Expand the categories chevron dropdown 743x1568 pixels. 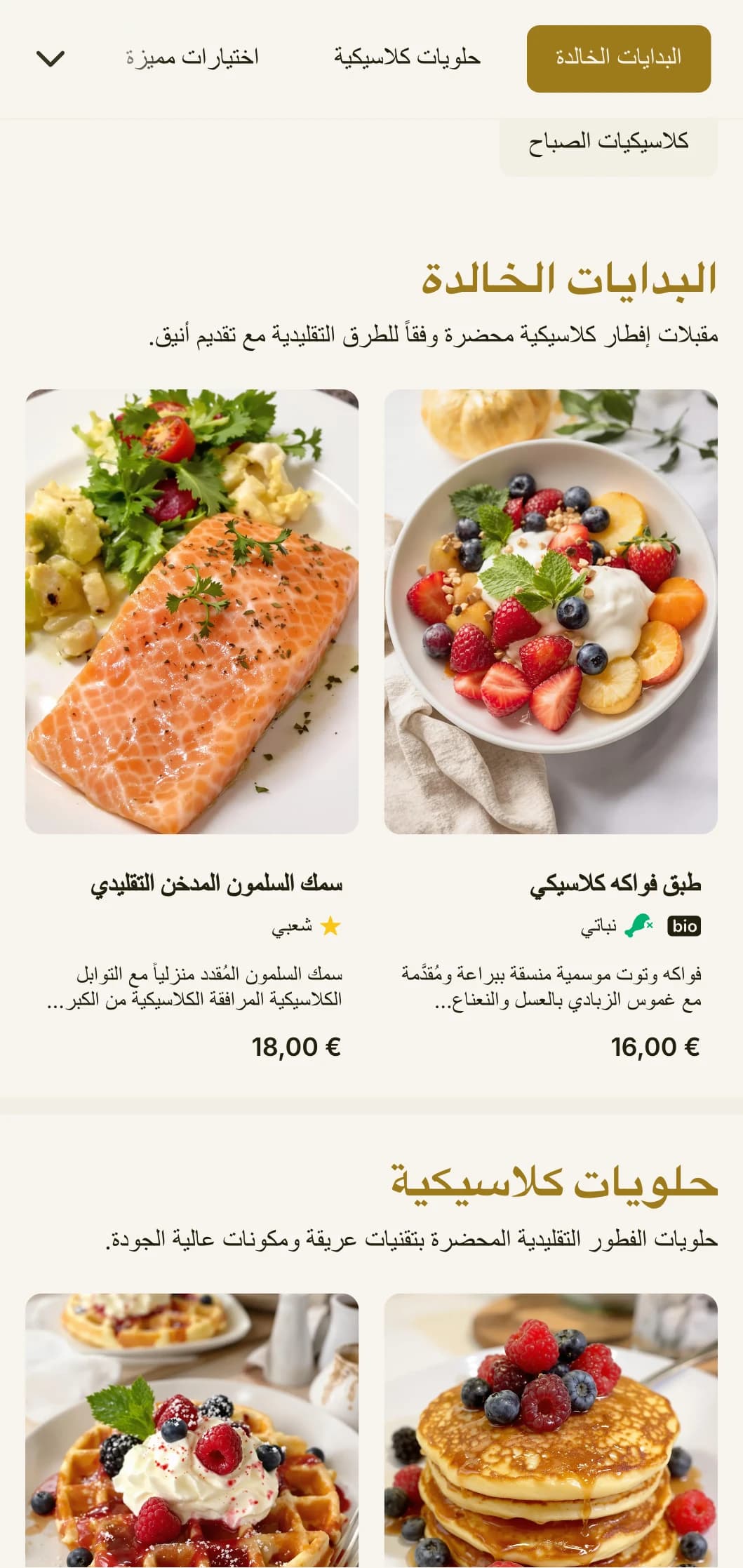50,59
